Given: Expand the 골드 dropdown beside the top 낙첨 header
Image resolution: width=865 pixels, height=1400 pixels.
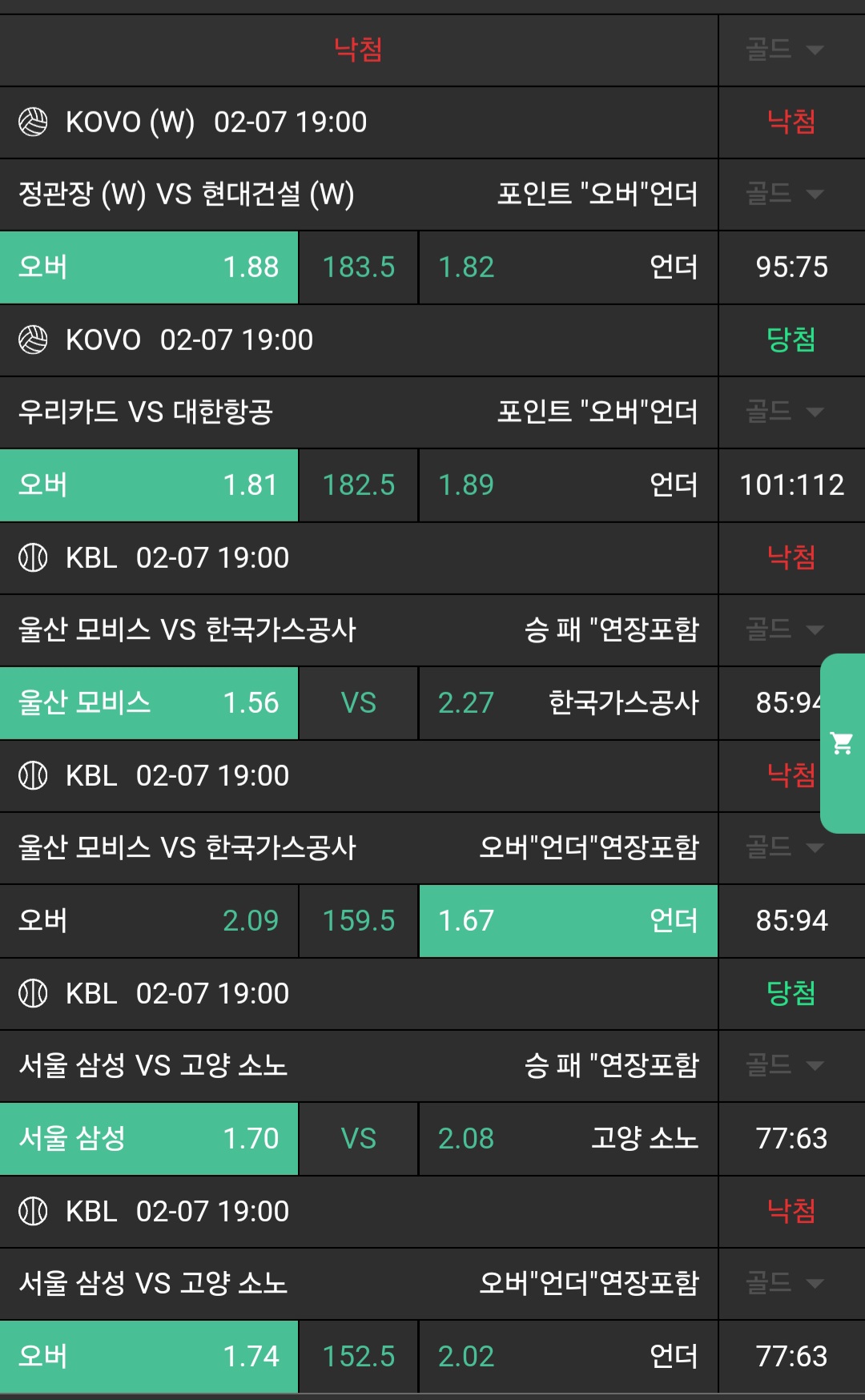Looking at the screenshot, I should coord(784,50).
